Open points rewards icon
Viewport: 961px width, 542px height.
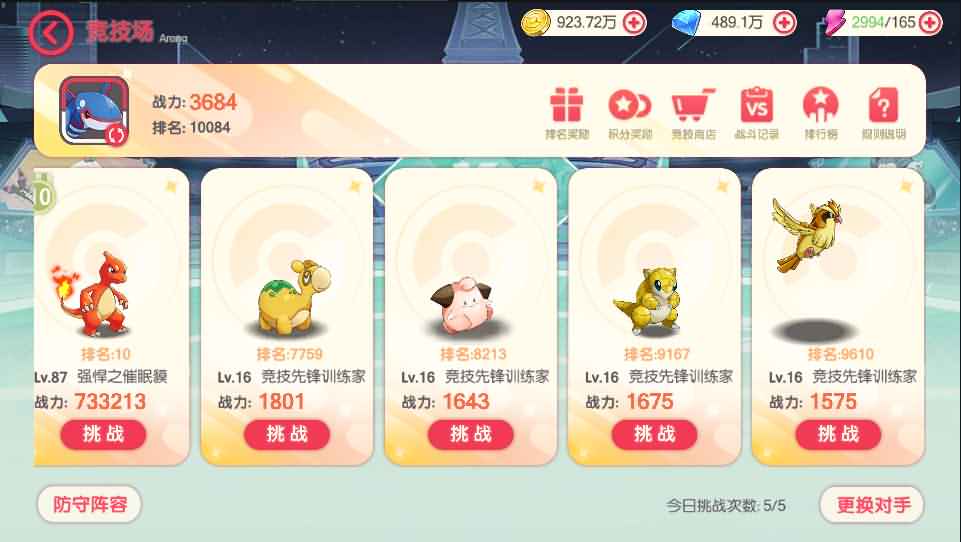pos(630,105)
